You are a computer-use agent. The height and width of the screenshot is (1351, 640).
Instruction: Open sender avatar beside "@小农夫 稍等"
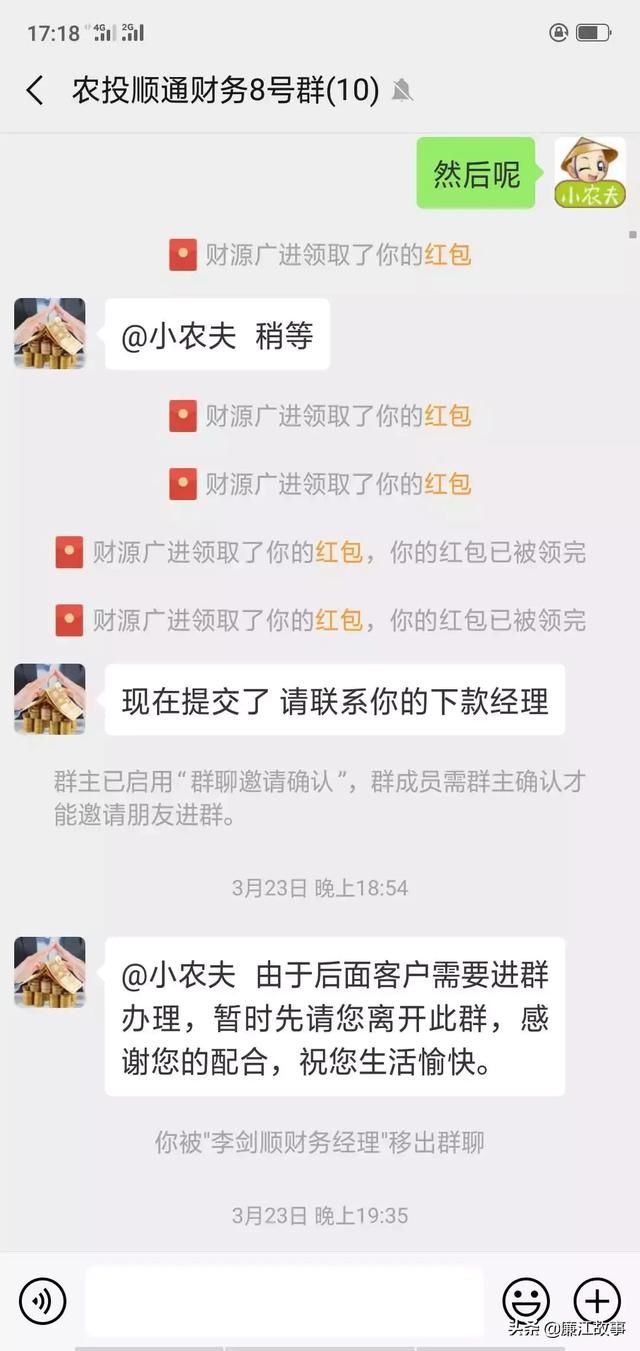point(50,334)
